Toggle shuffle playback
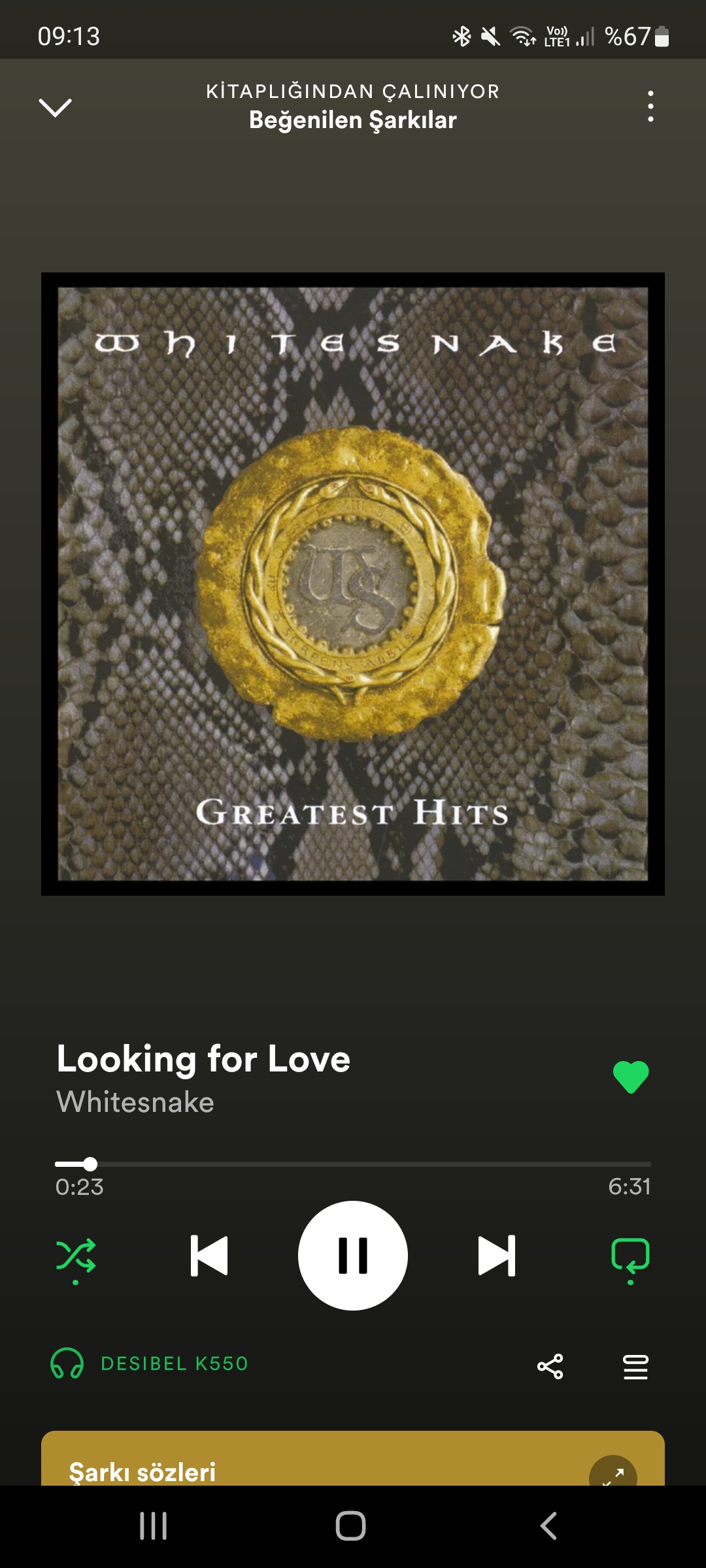Screen dimensions: 706x1568 pos(76,1256)
